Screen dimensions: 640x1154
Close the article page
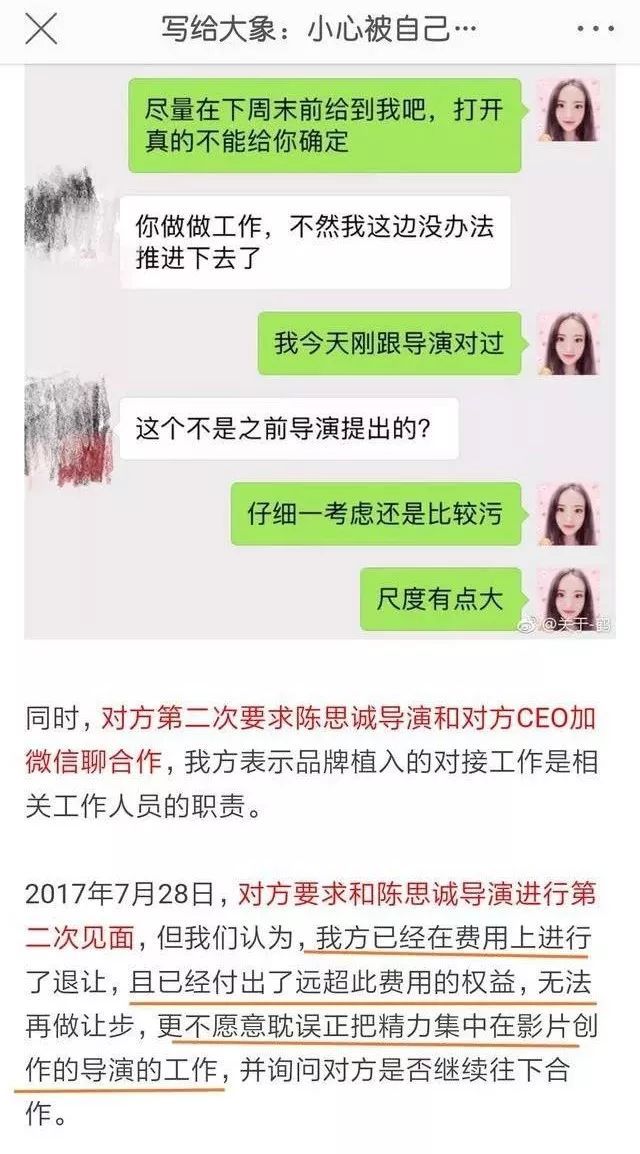point(41,29)
